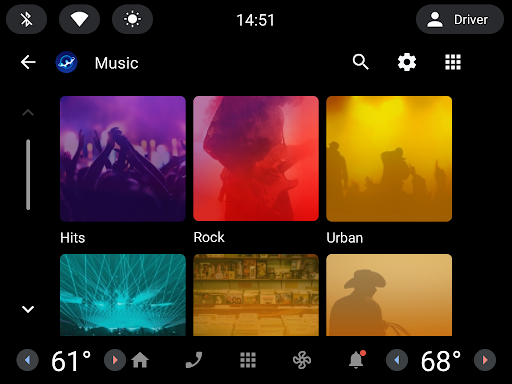Select the Urban category tile

pos(389,159)
